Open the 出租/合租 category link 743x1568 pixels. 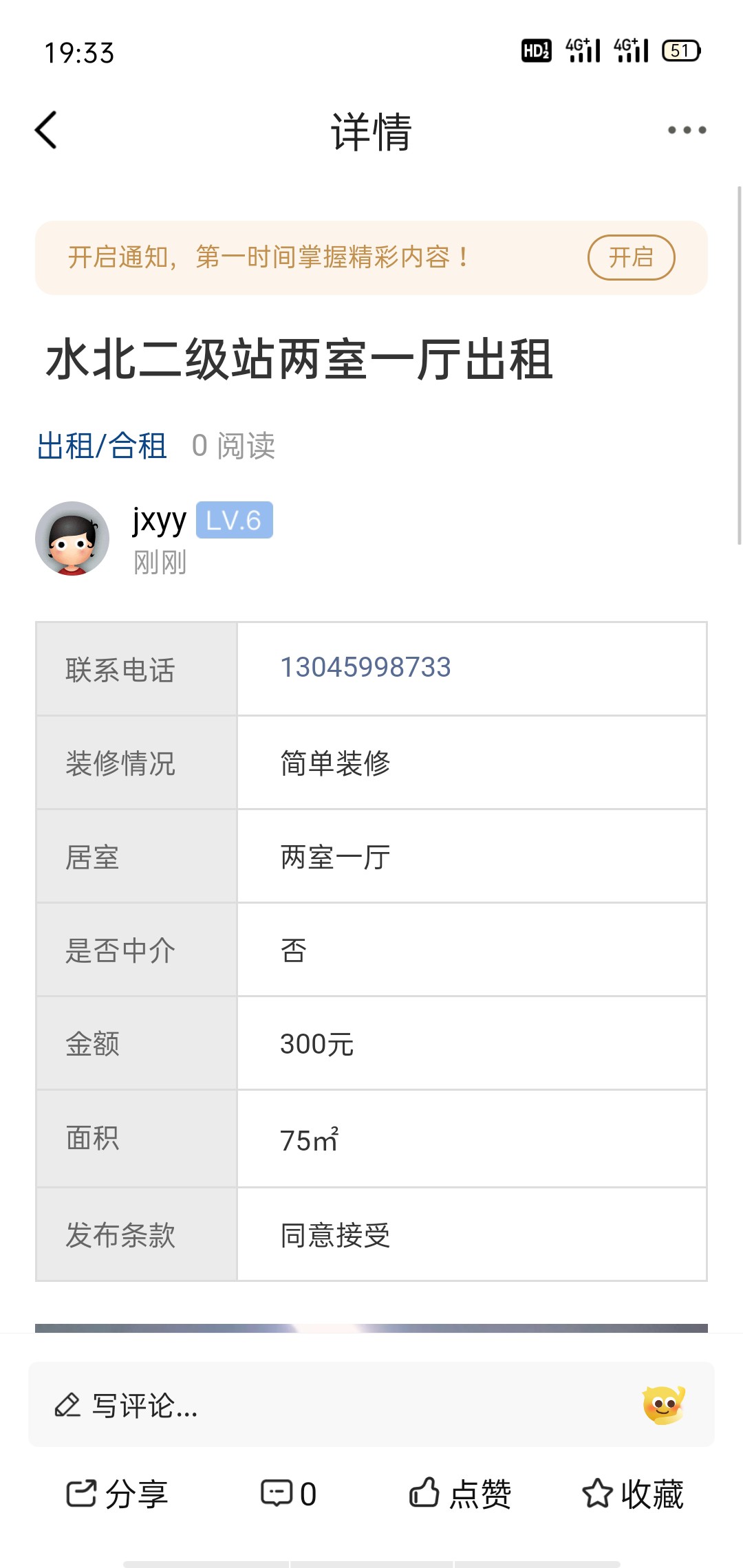pos(102,446)
